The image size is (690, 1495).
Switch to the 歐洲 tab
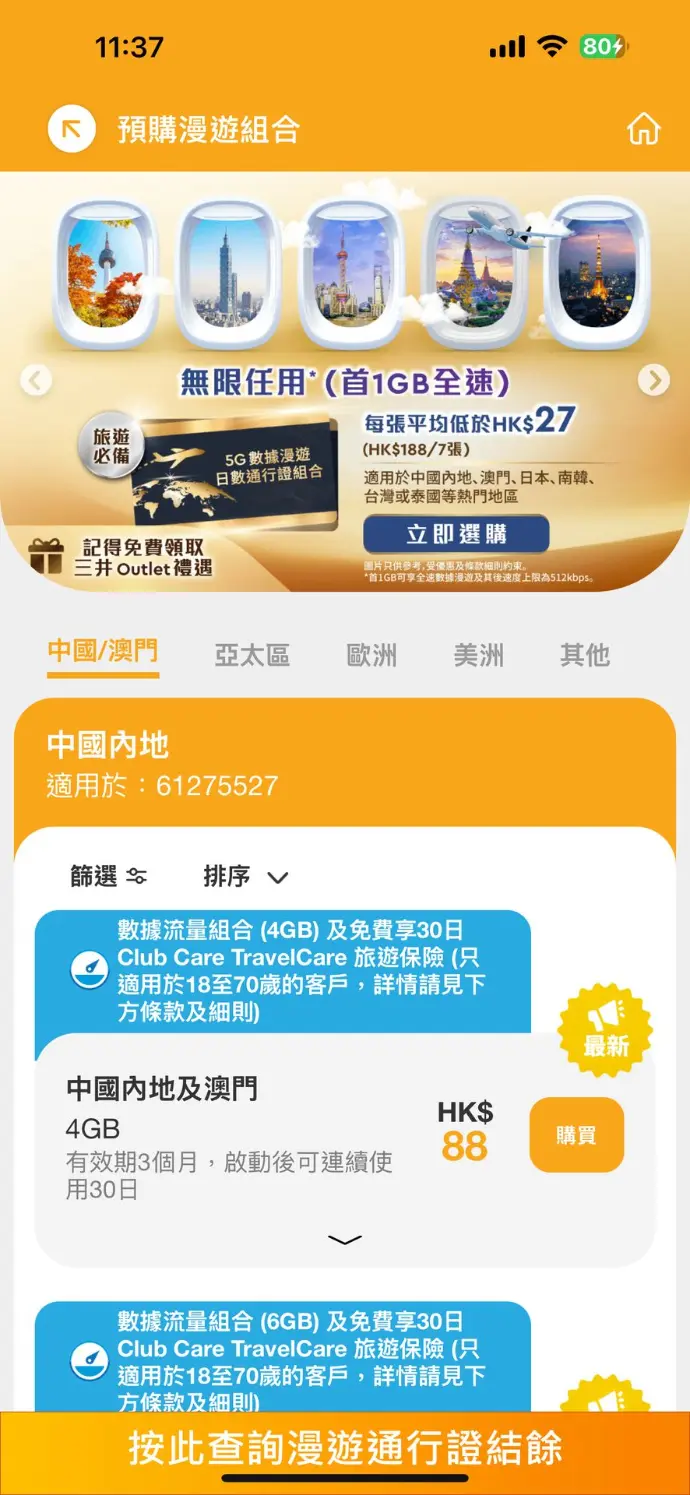(372, 655)
